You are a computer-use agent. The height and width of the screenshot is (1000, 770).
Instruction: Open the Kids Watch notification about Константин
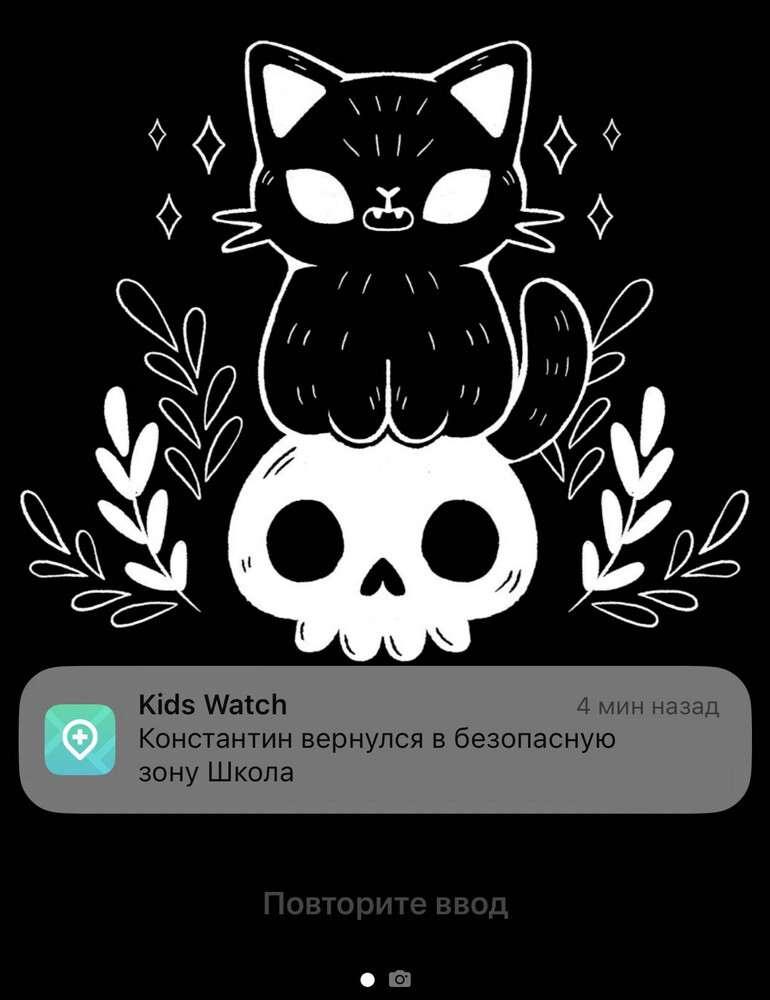click(385, 739)
